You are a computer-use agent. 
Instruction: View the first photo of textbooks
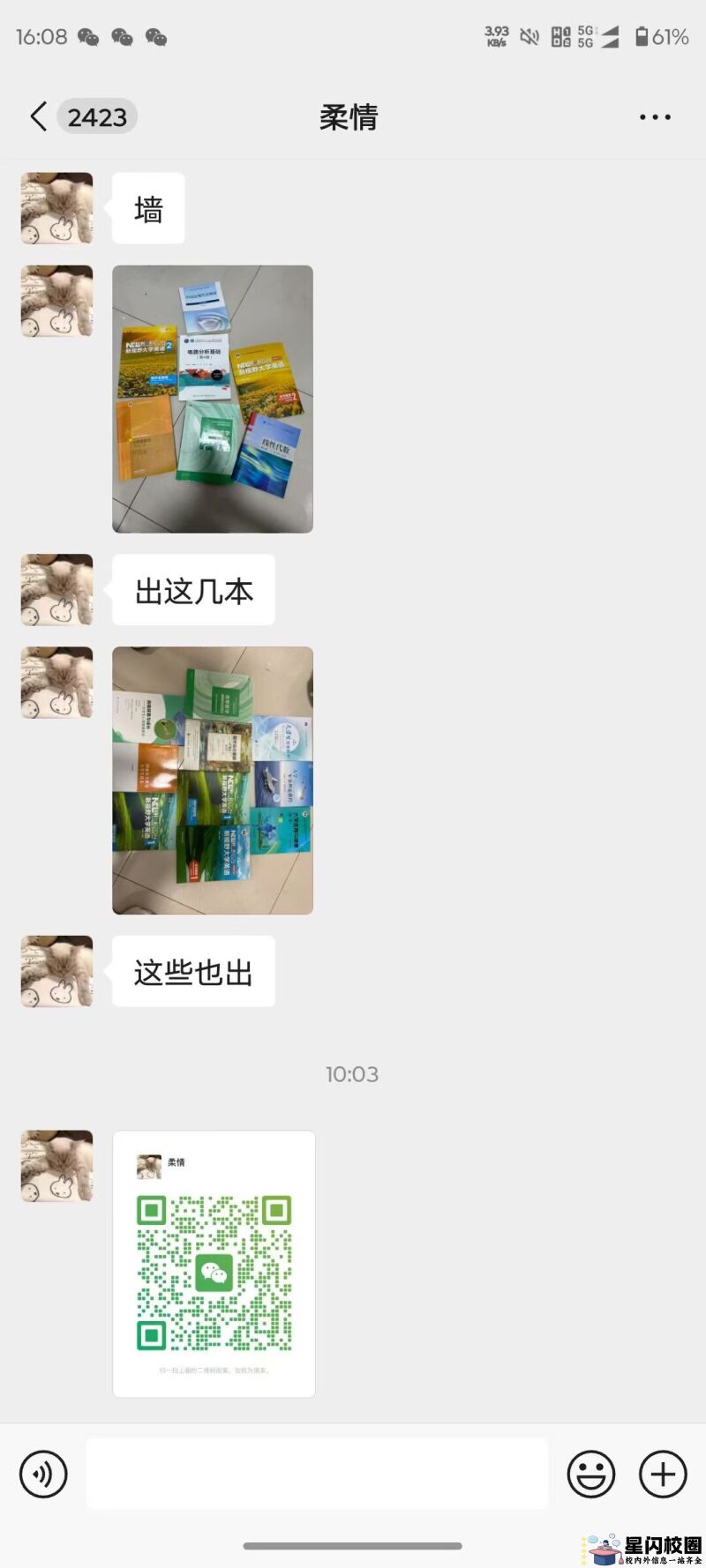click(x=213, y=399)
